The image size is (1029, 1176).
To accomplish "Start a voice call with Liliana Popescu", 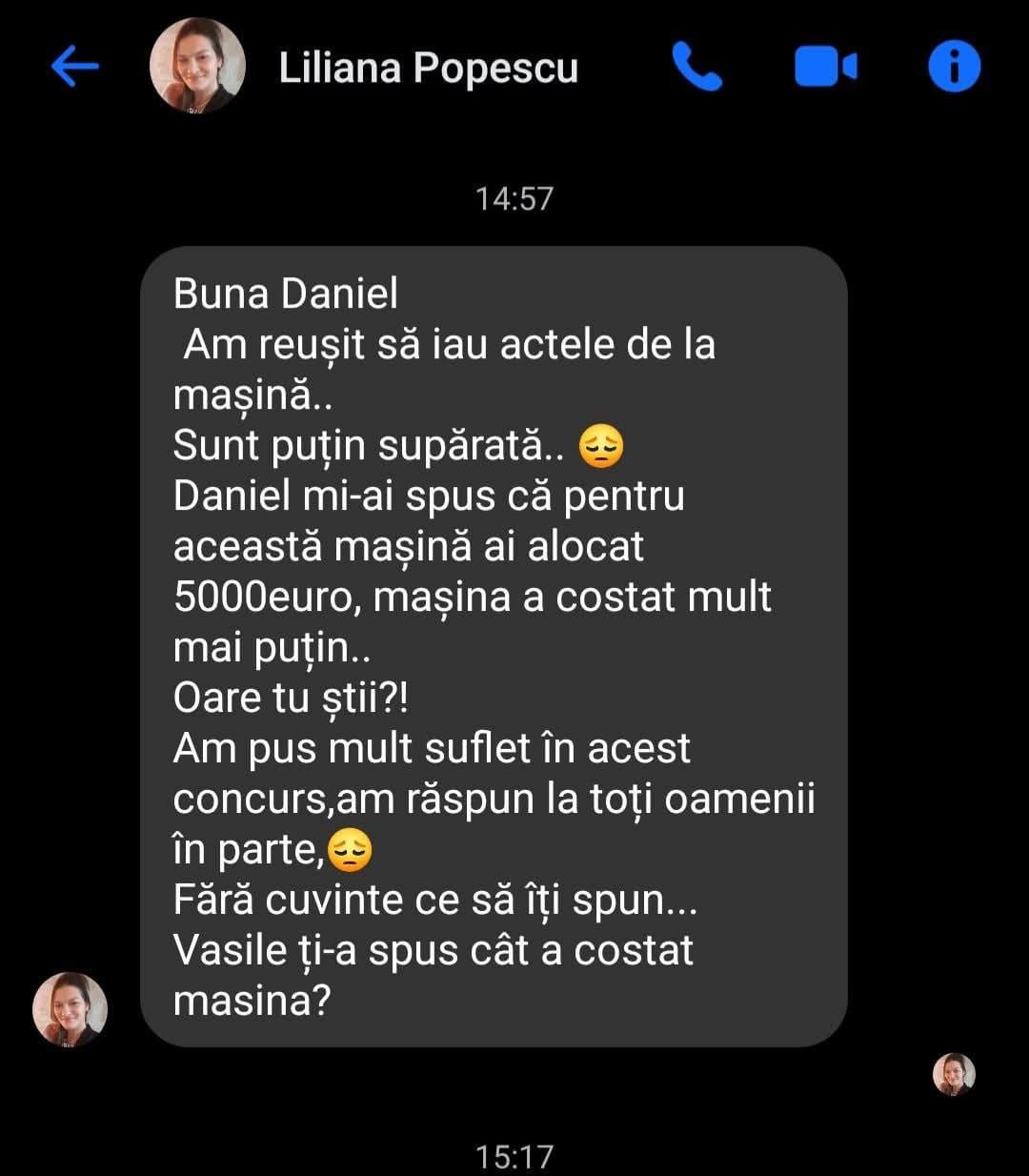I will click(696, 67).
